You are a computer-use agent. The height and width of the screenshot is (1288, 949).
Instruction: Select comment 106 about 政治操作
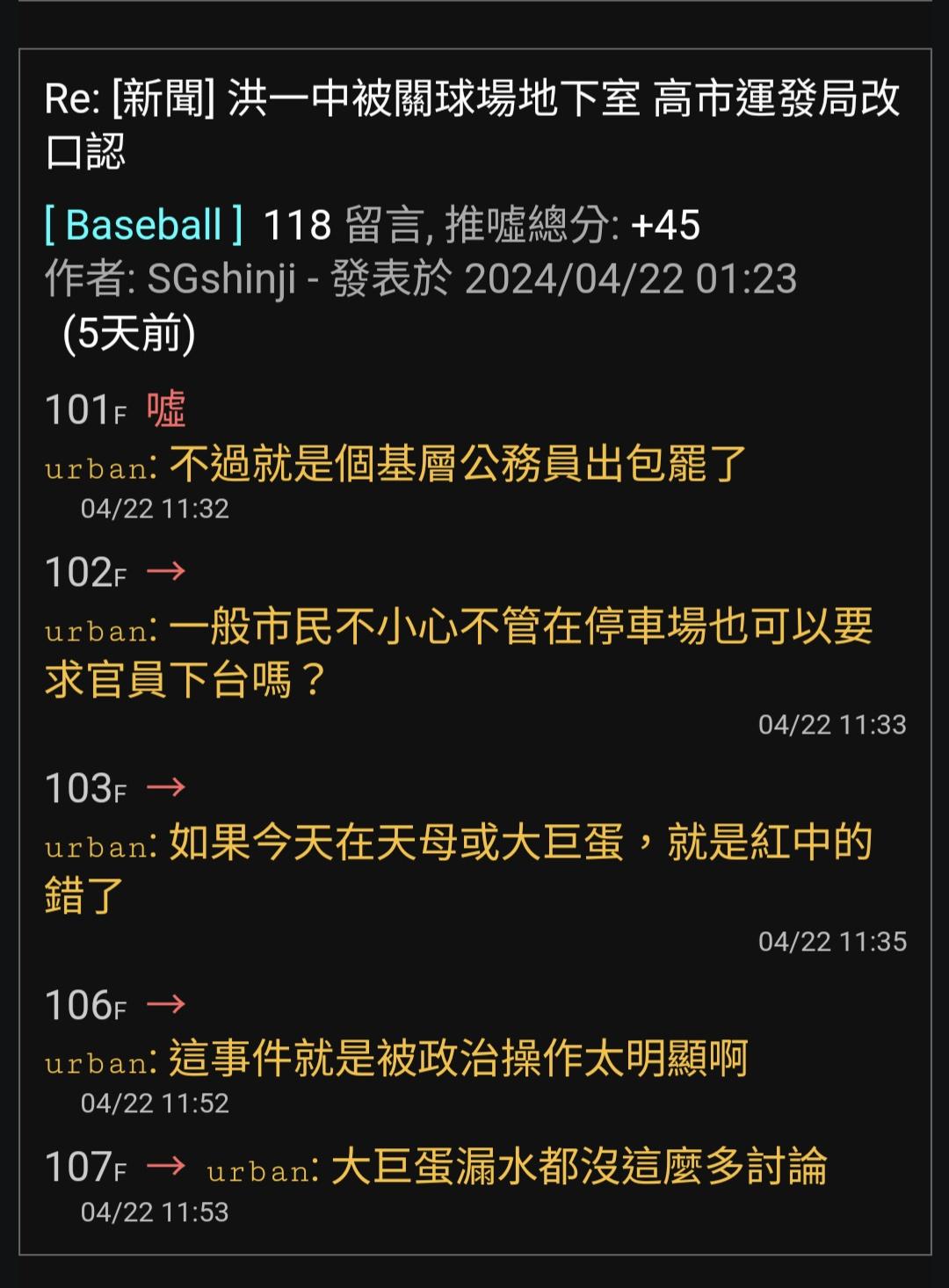pos(457,1058)
